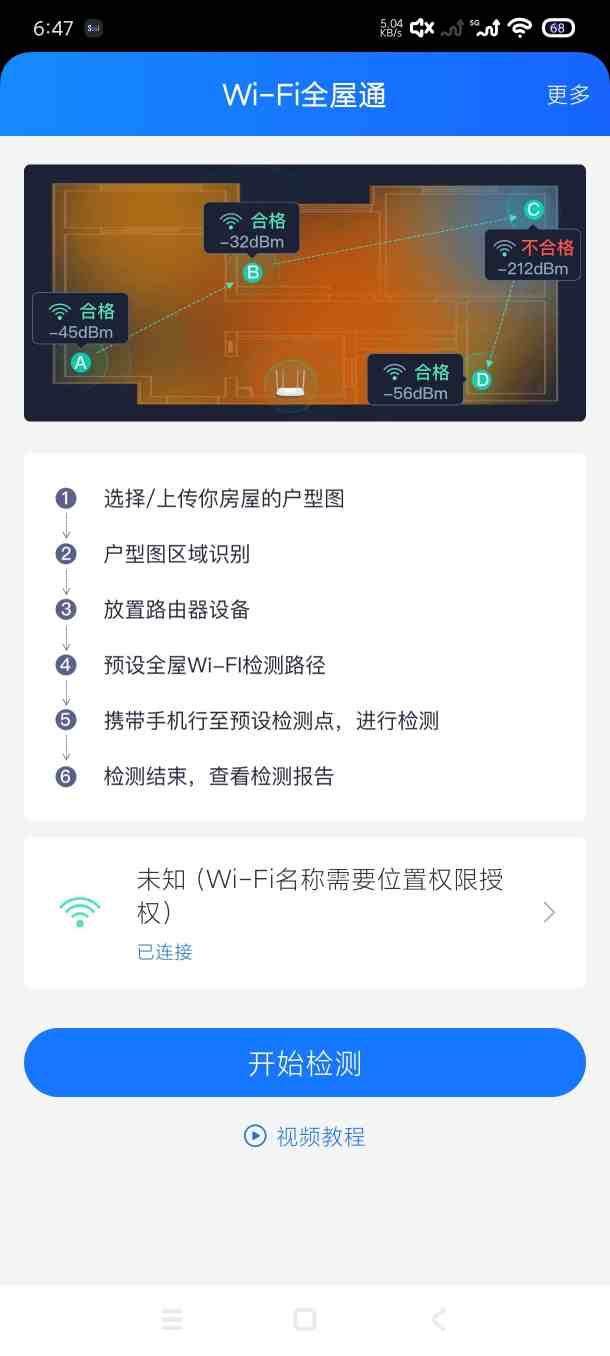This screenshot has width=610, height=1356.
Task: Open the connected Wi-Fi details row
Action: [x=304, y=912]
